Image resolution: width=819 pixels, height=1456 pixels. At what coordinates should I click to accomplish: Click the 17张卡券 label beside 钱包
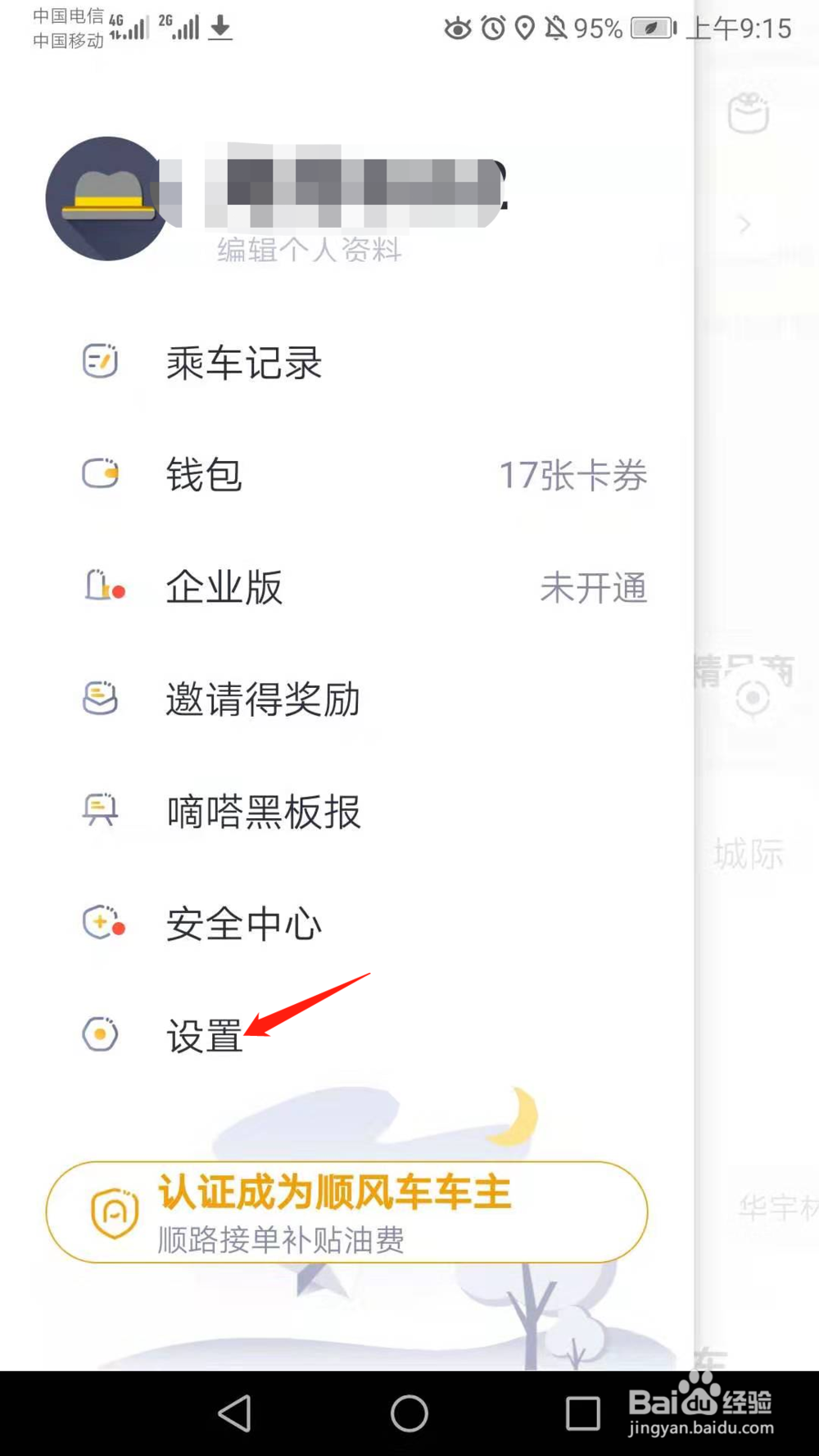click(x=572, y=474)
